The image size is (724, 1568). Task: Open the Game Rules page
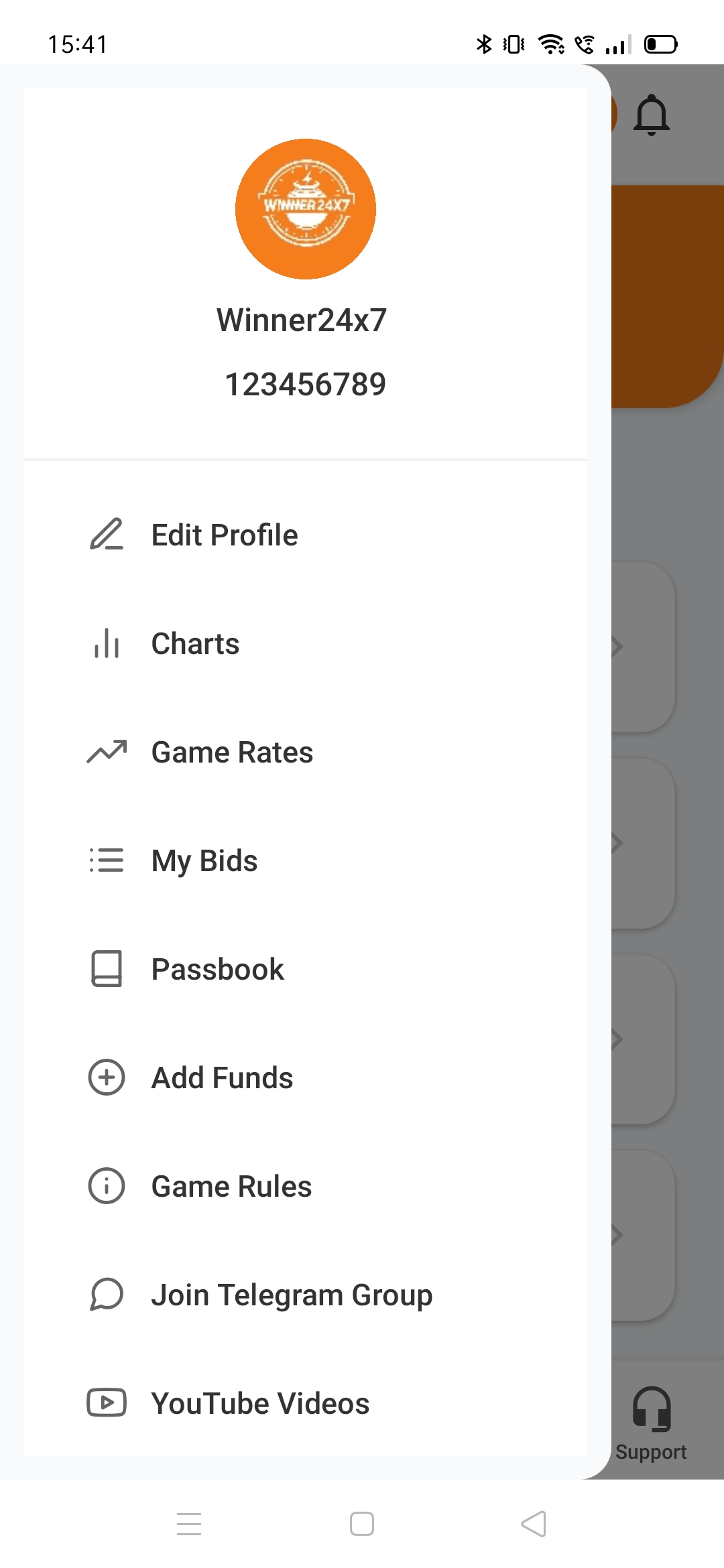[231, 1185]
